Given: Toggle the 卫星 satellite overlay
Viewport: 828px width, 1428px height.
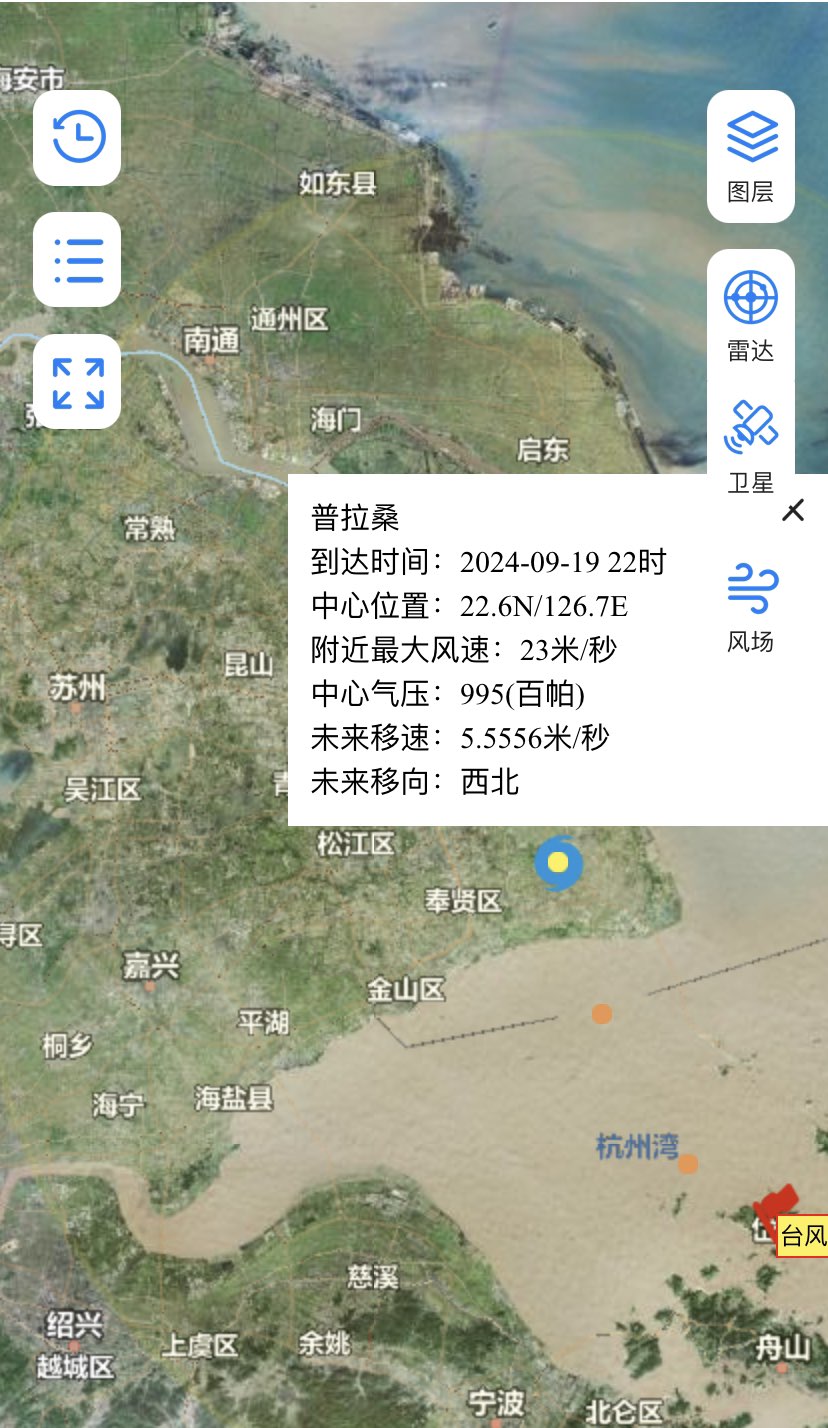Looking at the screenshot, I should pos(751,445).
